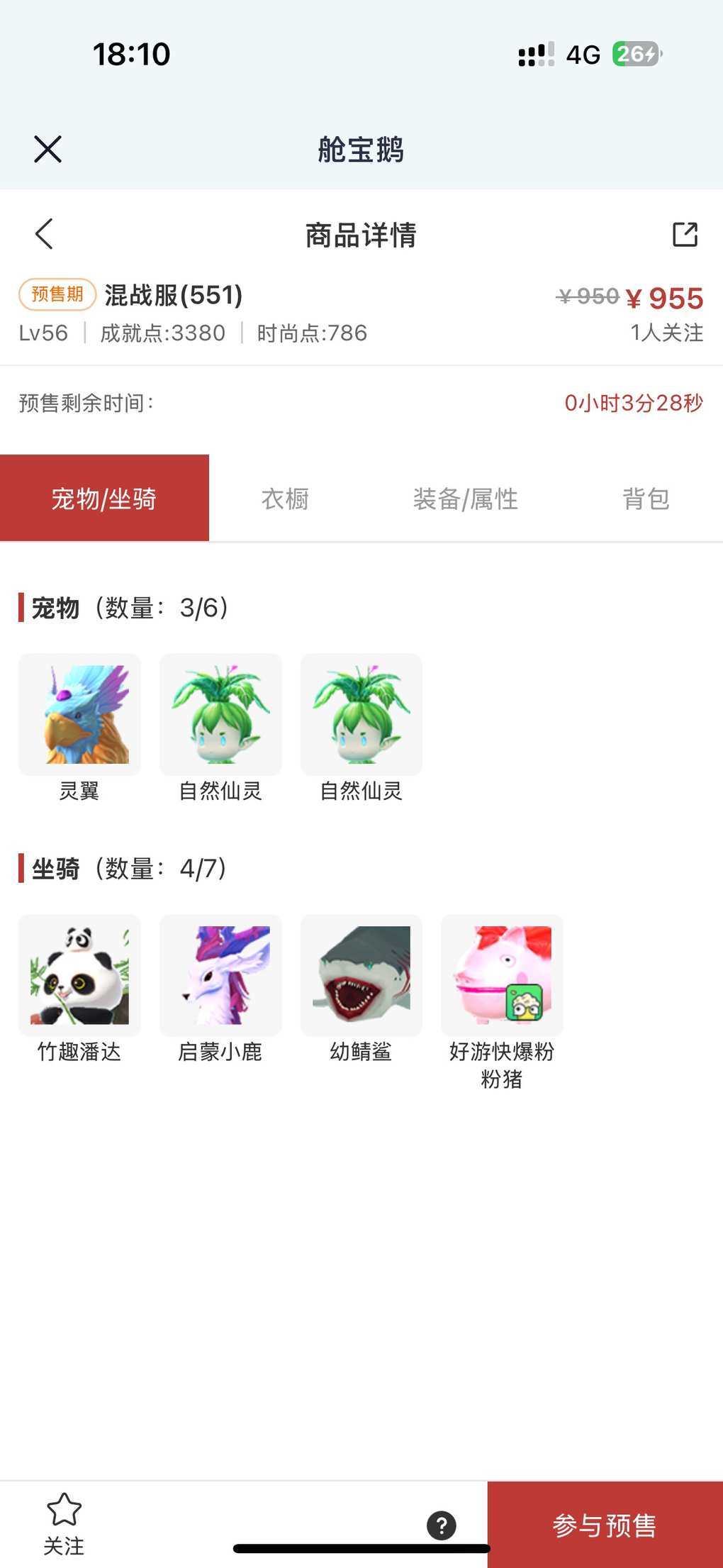The image size is (723, 1568).
Task: Open the 竹趣潘达 mount
Action: pyautogui.click(x=79, y=975)
